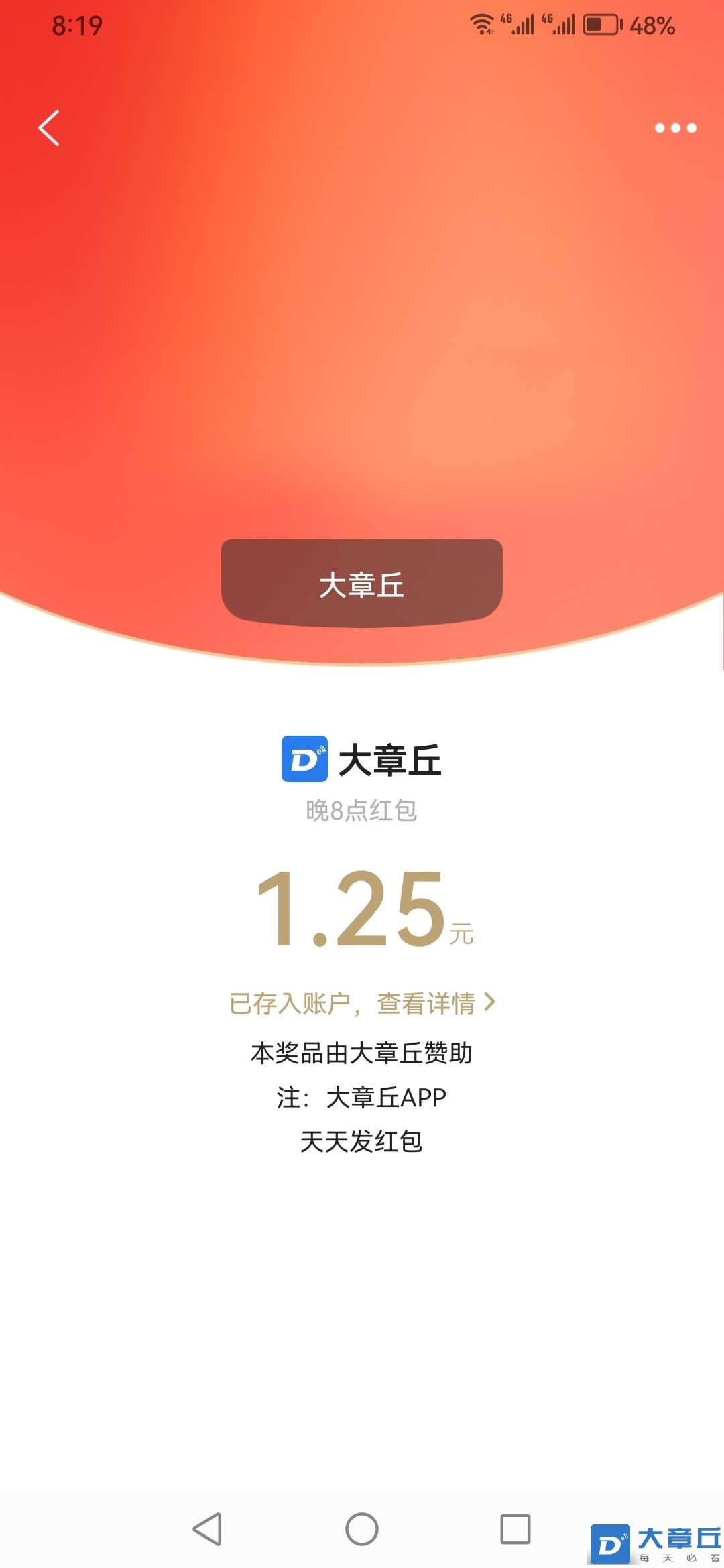Go back using the top-left arrow
The image size is (724, 1568).
click(x=49, y=128)
